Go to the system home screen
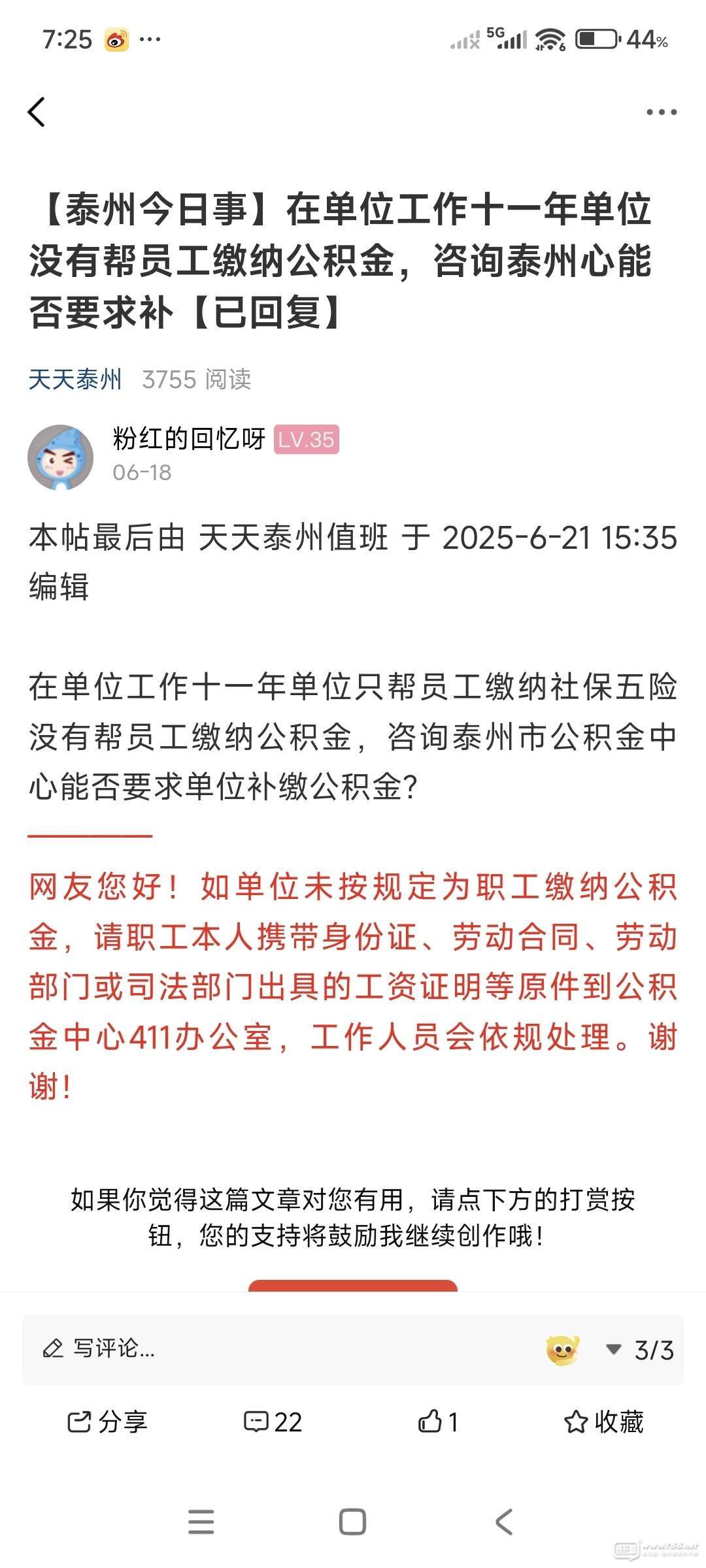The image size is (706, 1568). click(x=352, y=1522)
